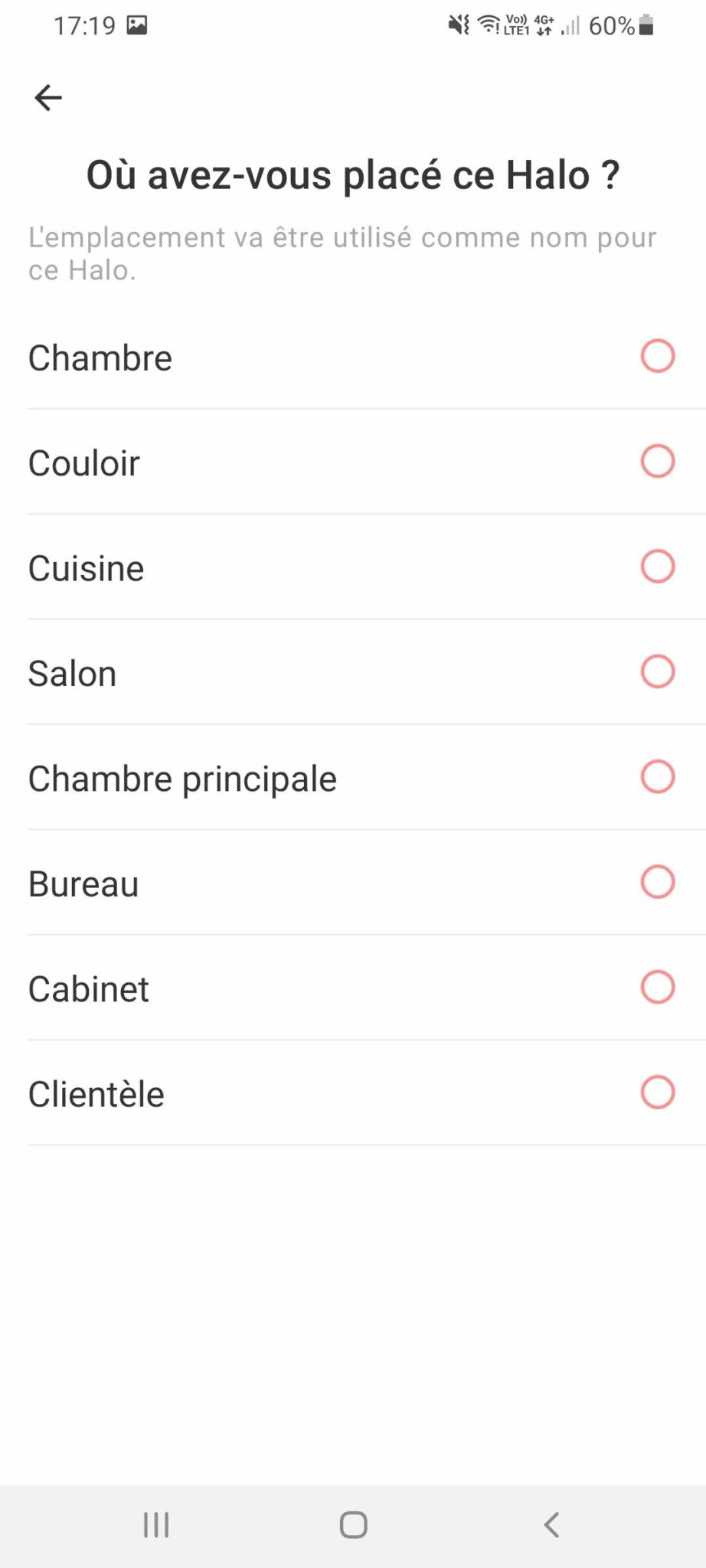Choose Chambre principale for this Halo
The width and height of the screenshot is (706, 1568).
(353, 777)
